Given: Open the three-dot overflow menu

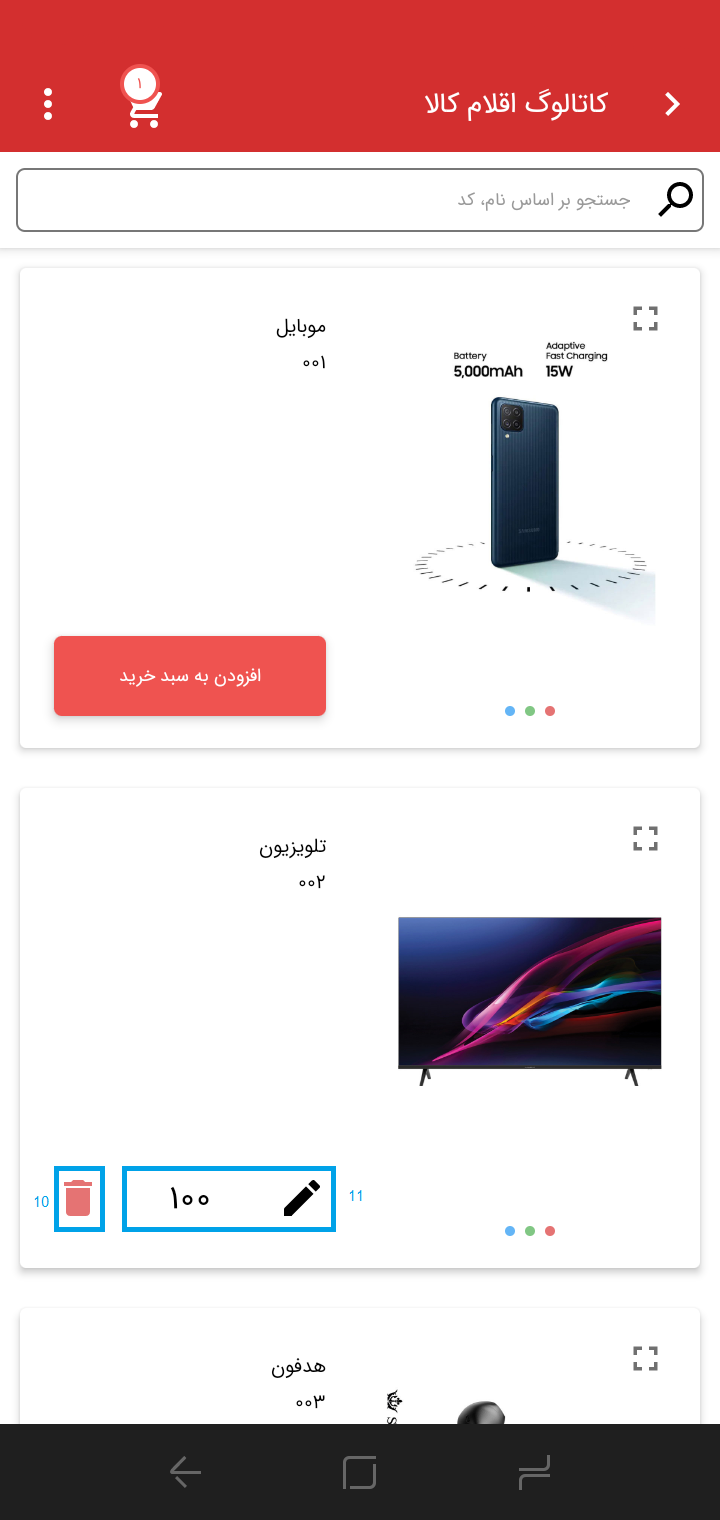Looking at the screenshot, I should click(48, 104).
